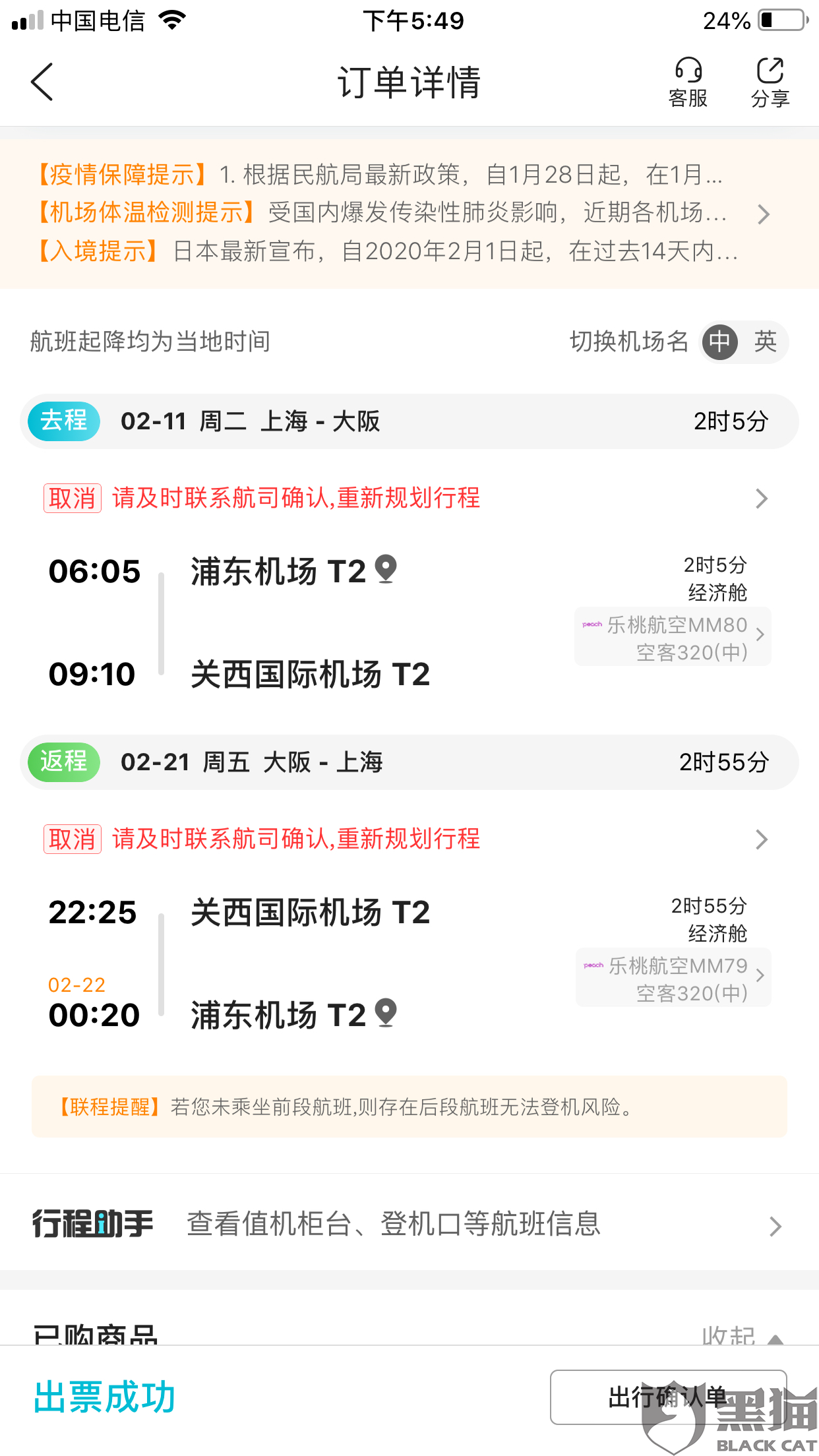The height and width of the screenshot is (1456, 819).
Task: Show arrival 浦东机场 T2 on the map
Action: click(386, 1013)
